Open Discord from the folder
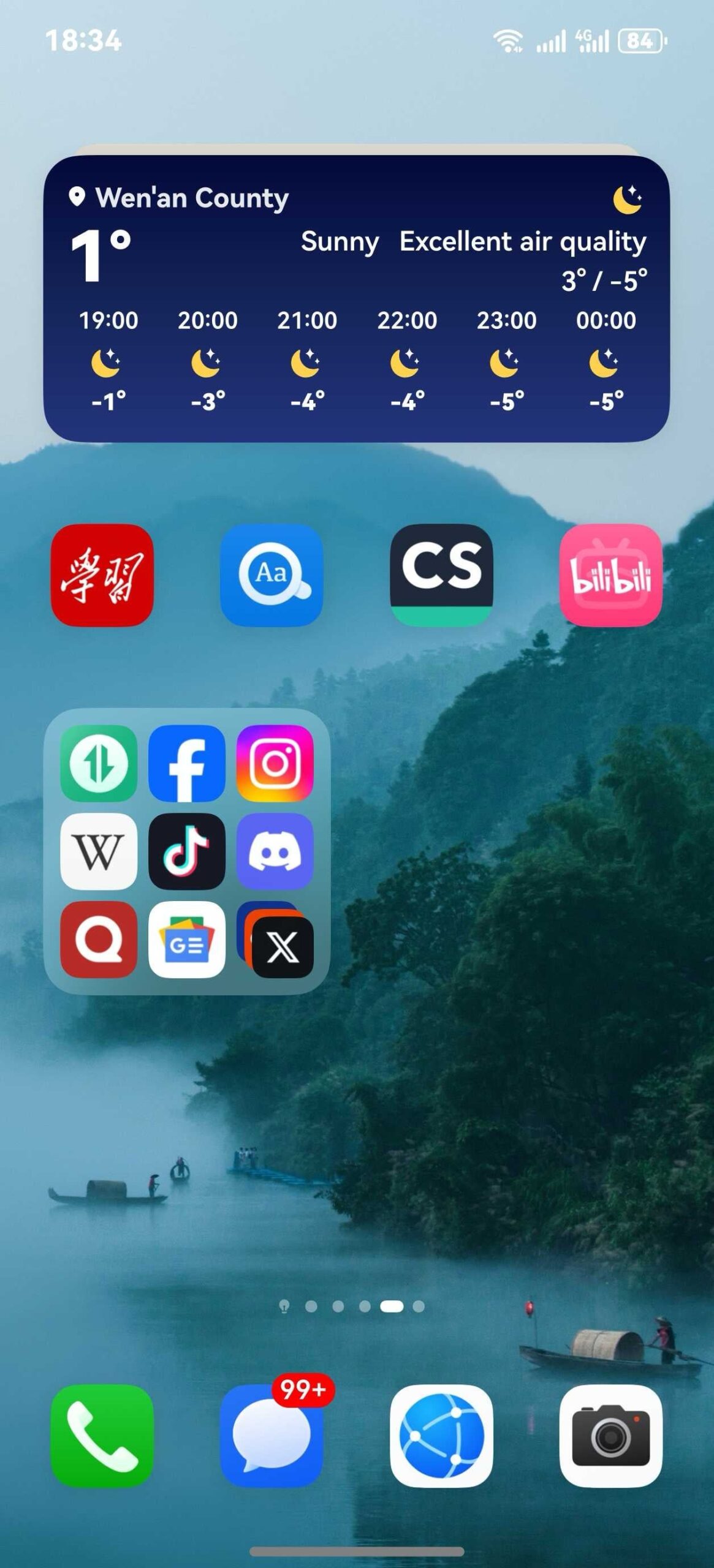Image resolution: width=714 pixels, height=1568 pixels. tap(275, 851)
